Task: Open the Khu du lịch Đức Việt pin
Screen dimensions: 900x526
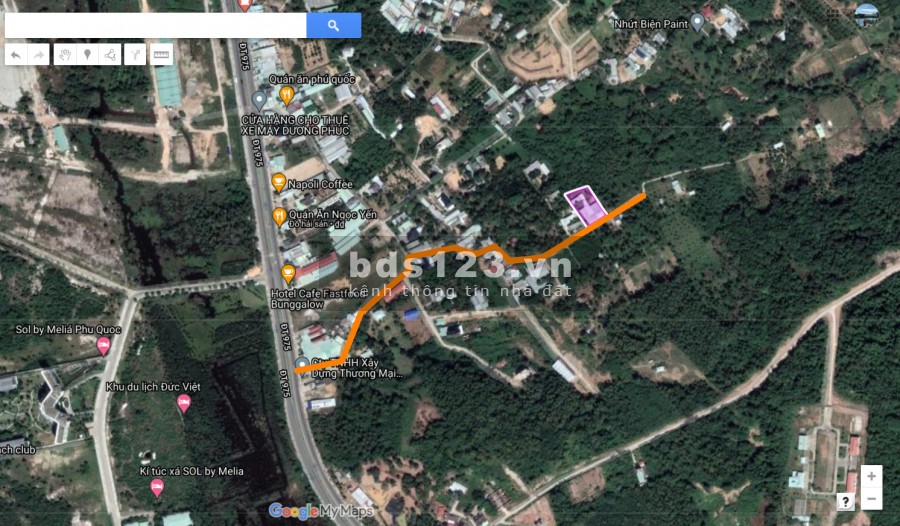Action: tap(183, 403)
